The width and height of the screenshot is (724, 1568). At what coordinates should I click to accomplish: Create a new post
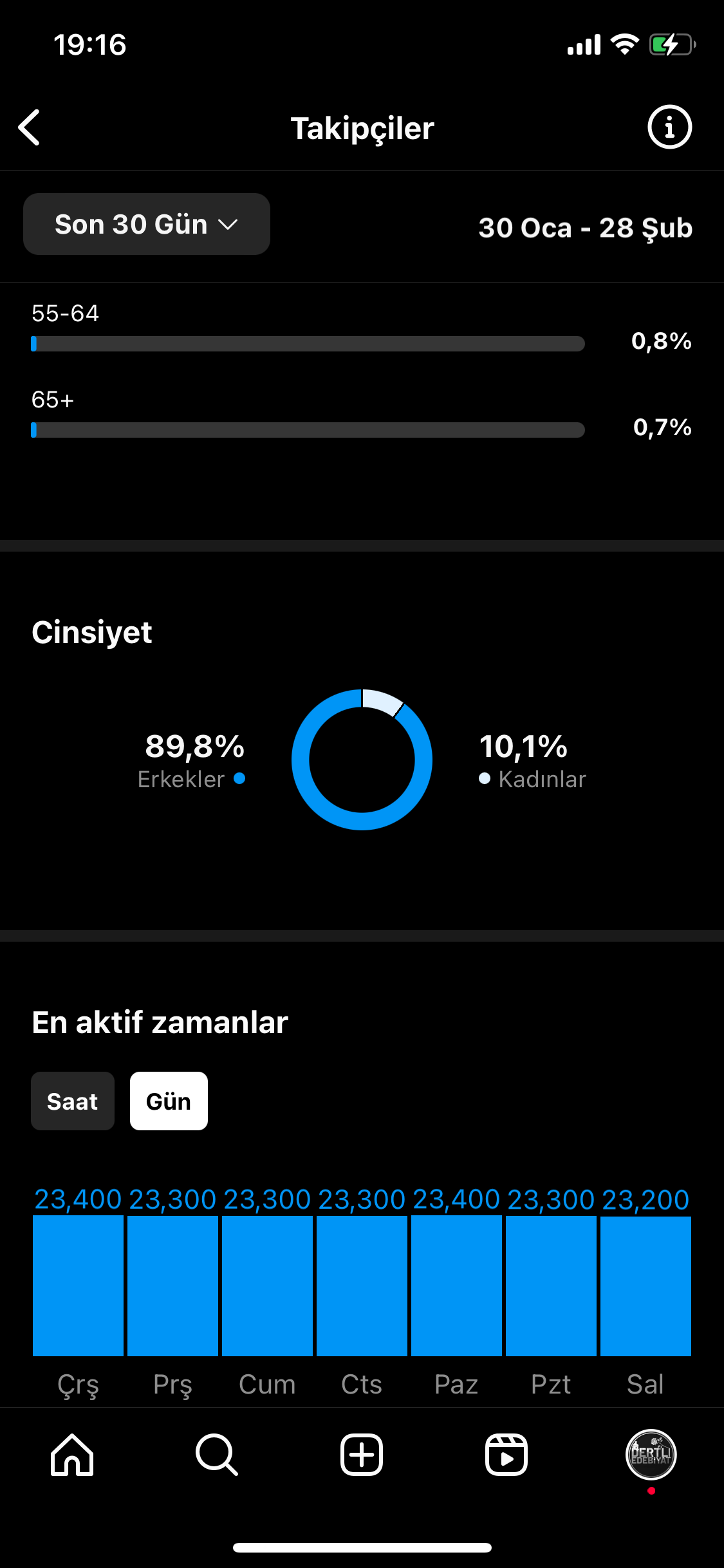362,1455
